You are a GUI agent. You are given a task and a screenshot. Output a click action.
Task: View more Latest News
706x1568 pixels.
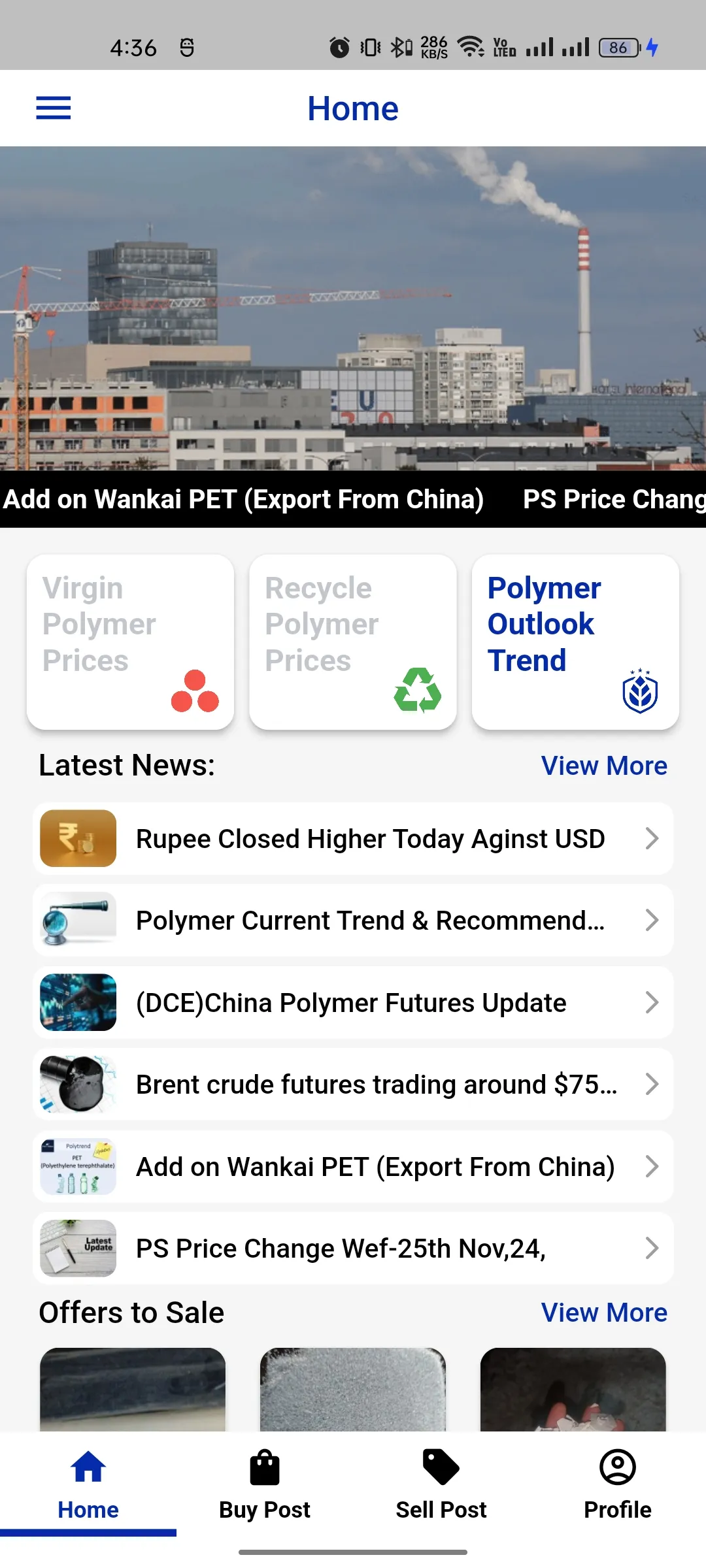tap(604, 766)
